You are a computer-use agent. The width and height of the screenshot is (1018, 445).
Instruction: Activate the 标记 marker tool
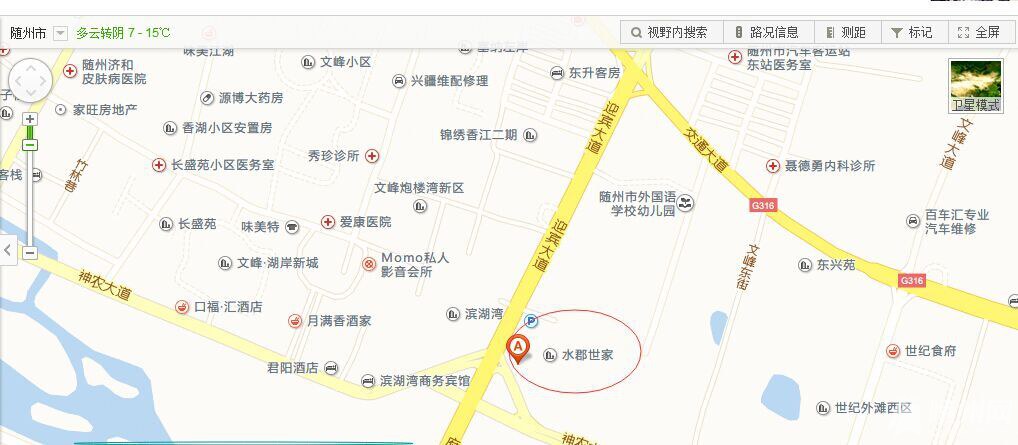911,32
